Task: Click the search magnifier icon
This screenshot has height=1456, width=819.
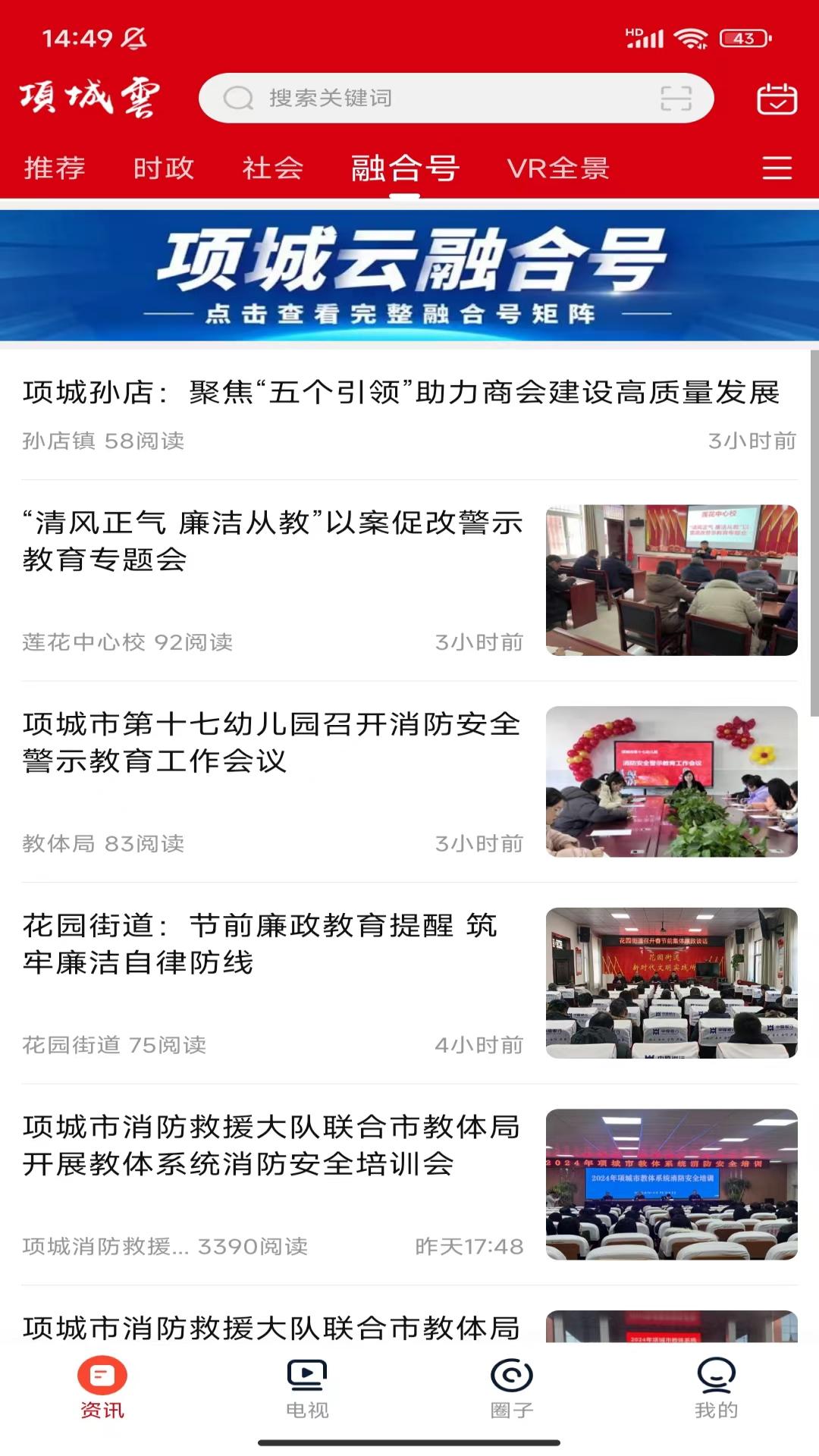Action: (x=239, y=98)
